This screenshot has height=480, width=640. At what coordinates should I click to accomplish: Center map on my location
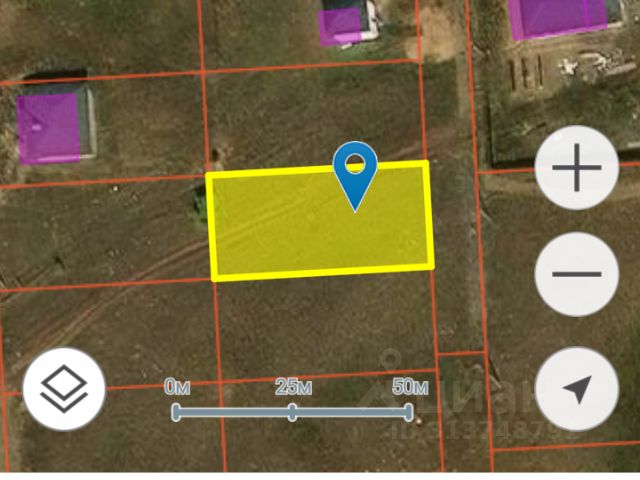coord(577,390)
